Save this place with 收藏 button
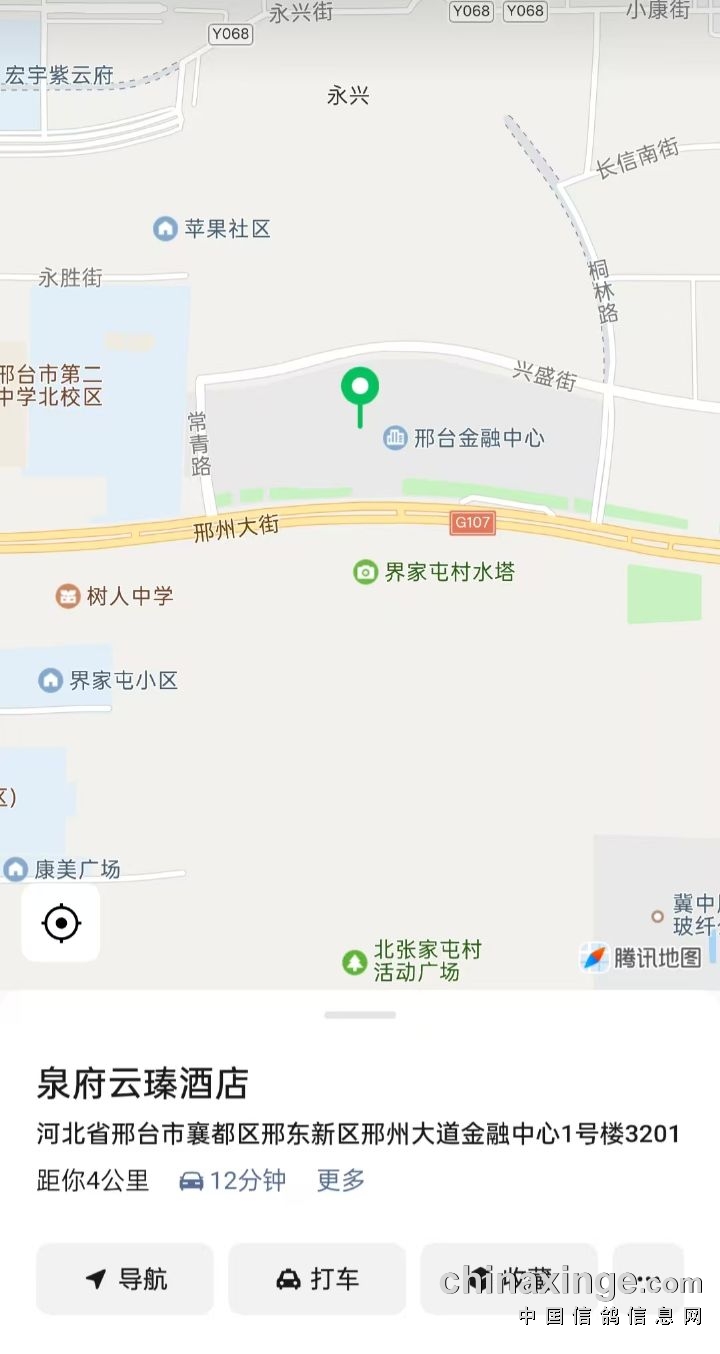Screen dimensions: 720x1354 point(509,1278)
